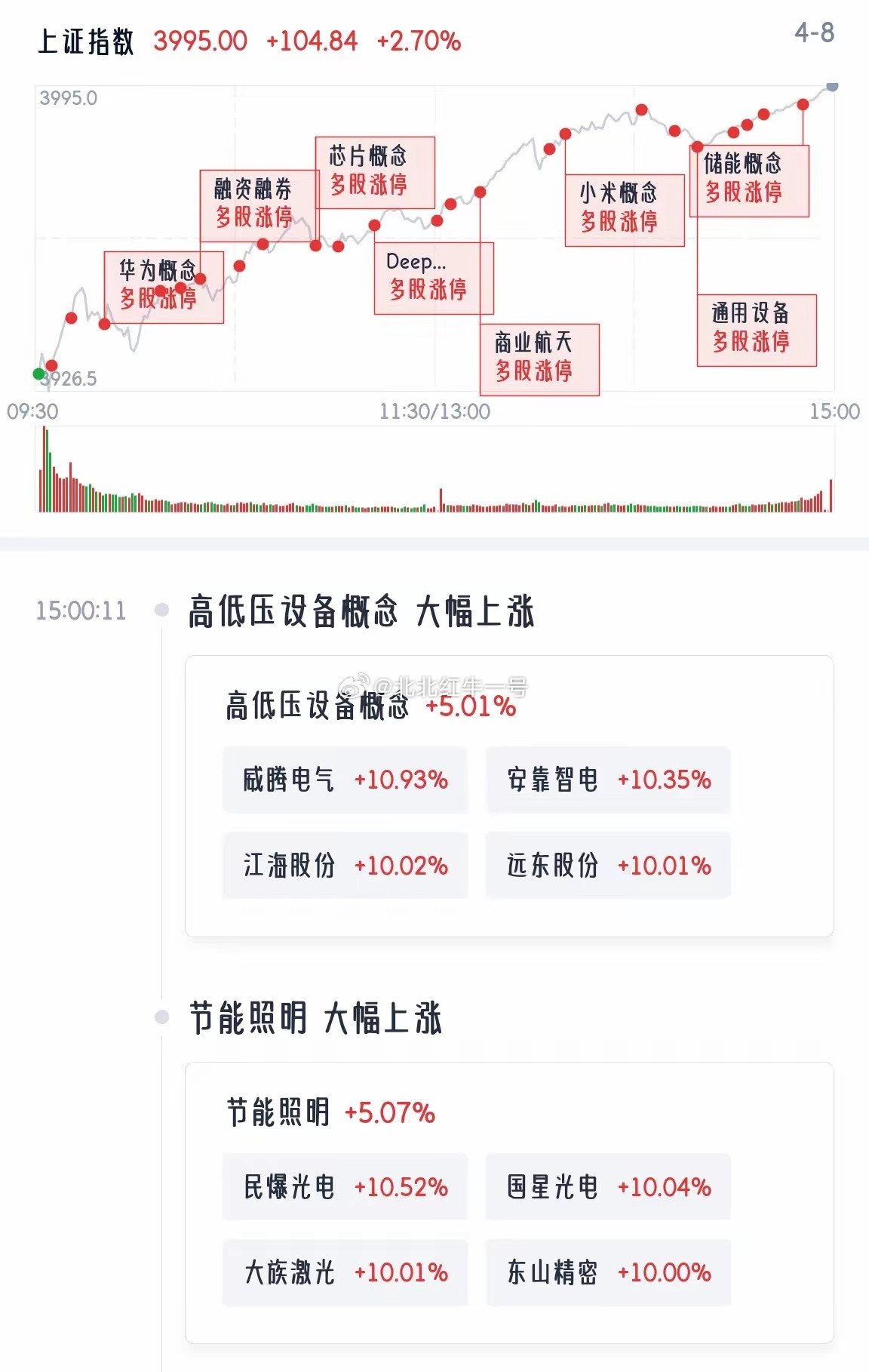Click the 芯片概念 多股涨停 callout
Viewport: 869px width, 1372px height.
click(375, 171)
